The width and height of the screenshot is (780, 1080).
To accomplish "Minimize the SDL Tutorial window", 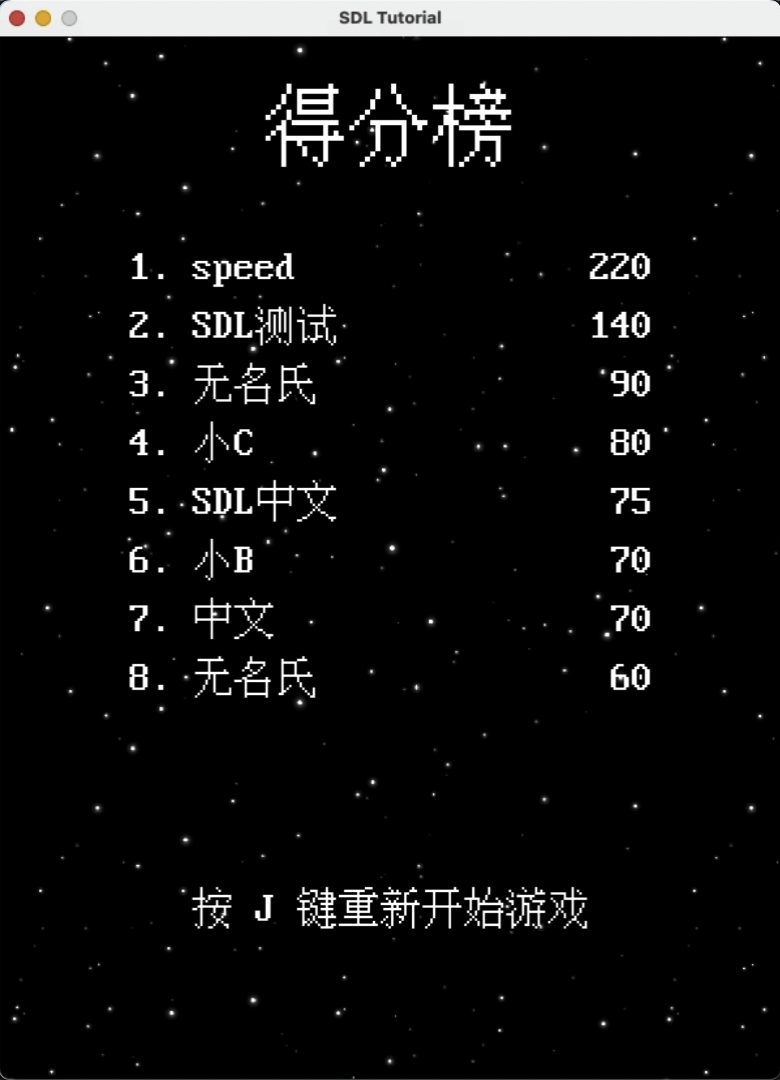I will [x=43, y=18].
